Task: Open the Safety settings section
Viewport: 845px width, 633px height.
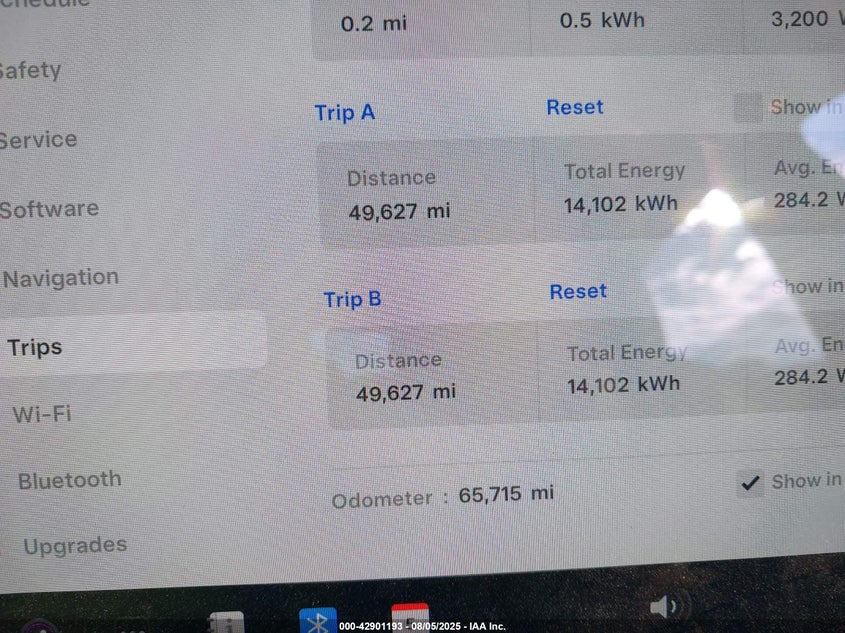Action: coord(30,71)
